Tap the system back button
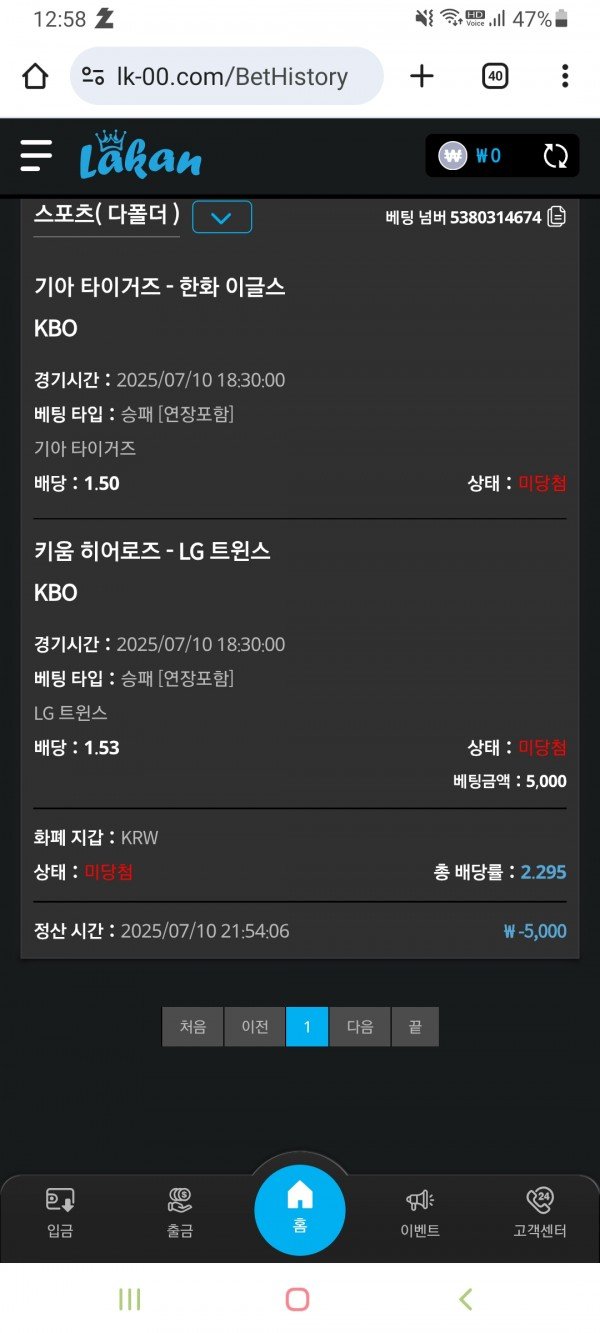The width and height of the screenshot is (600, 1333). [465, 1299]
